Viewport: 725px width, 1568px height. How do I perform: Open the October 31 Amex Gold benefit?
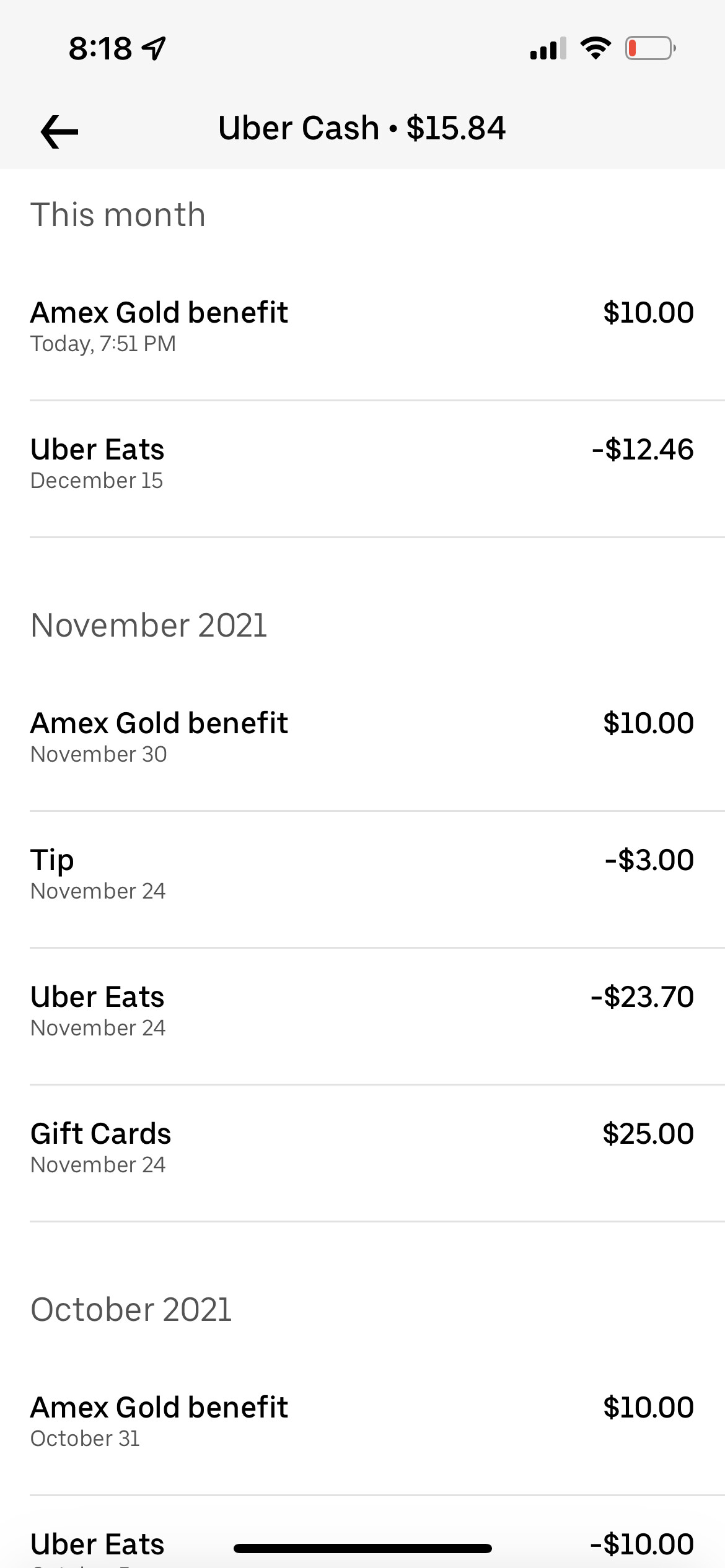tap(362, 1421)
